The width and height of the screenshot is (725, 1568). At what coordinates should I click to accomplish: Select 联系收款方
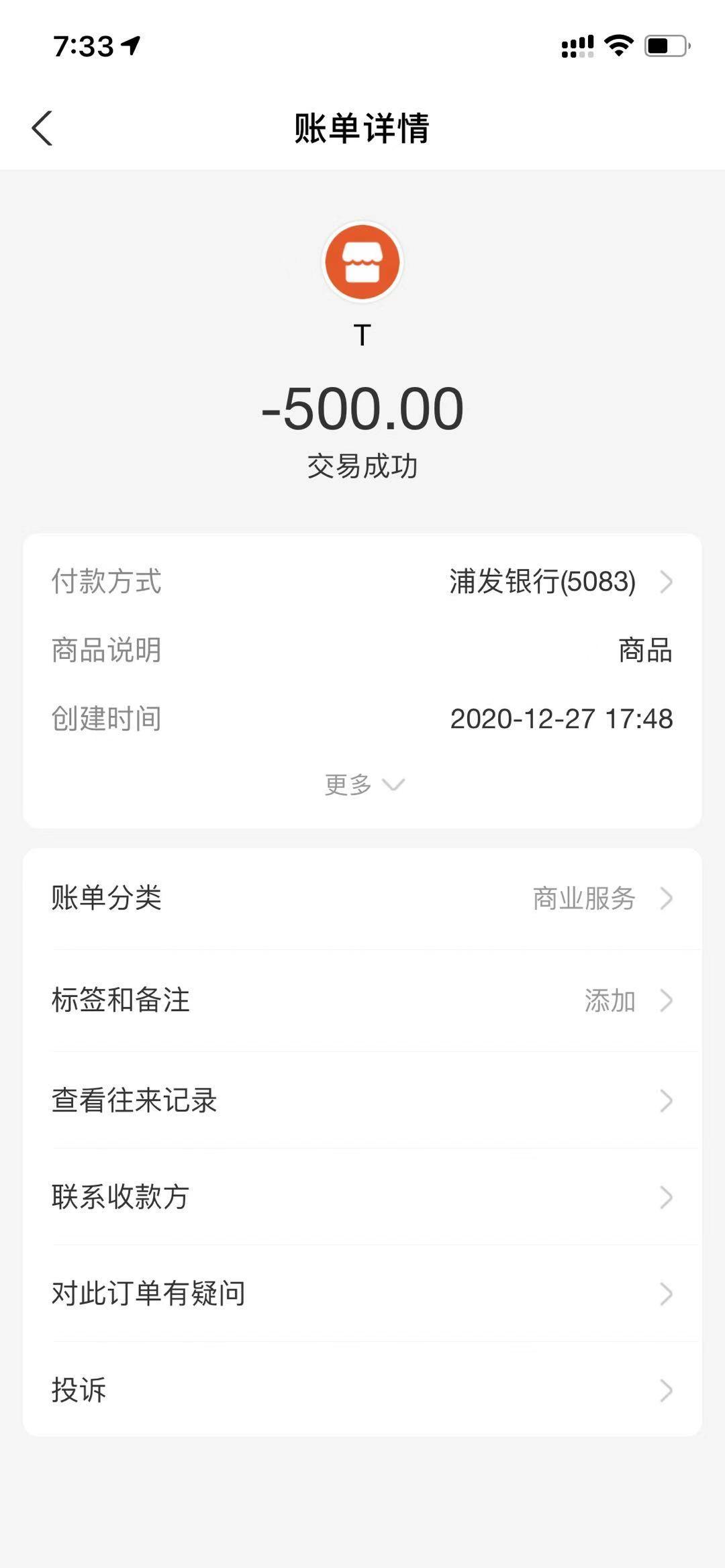click(x=362, y=1197)
